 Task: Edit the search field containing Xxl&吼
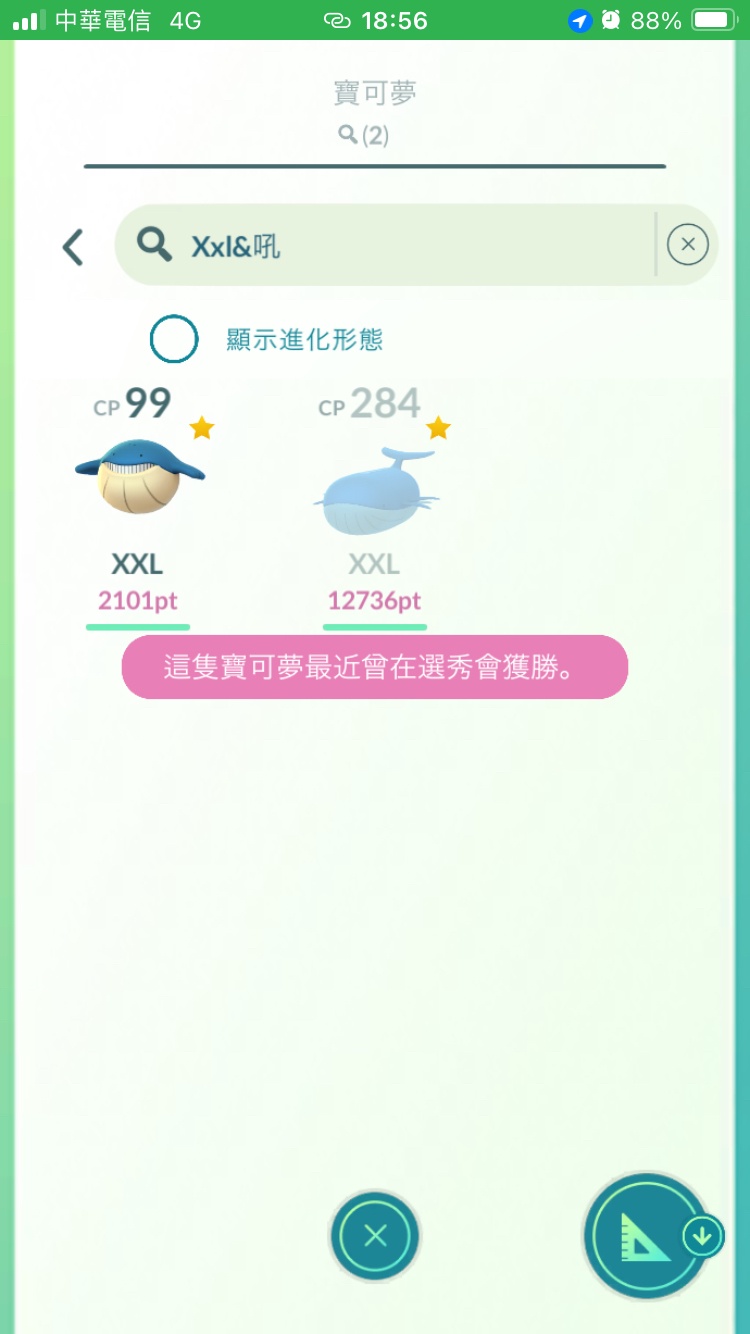400,245
